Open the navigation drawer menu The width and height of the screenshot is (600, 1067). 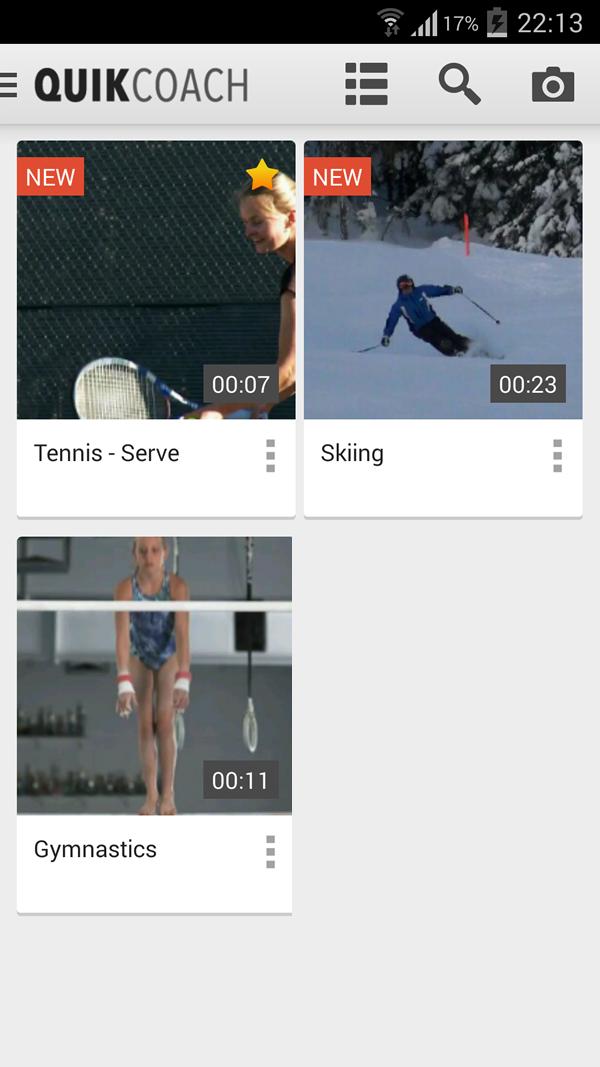click(10, 85)
